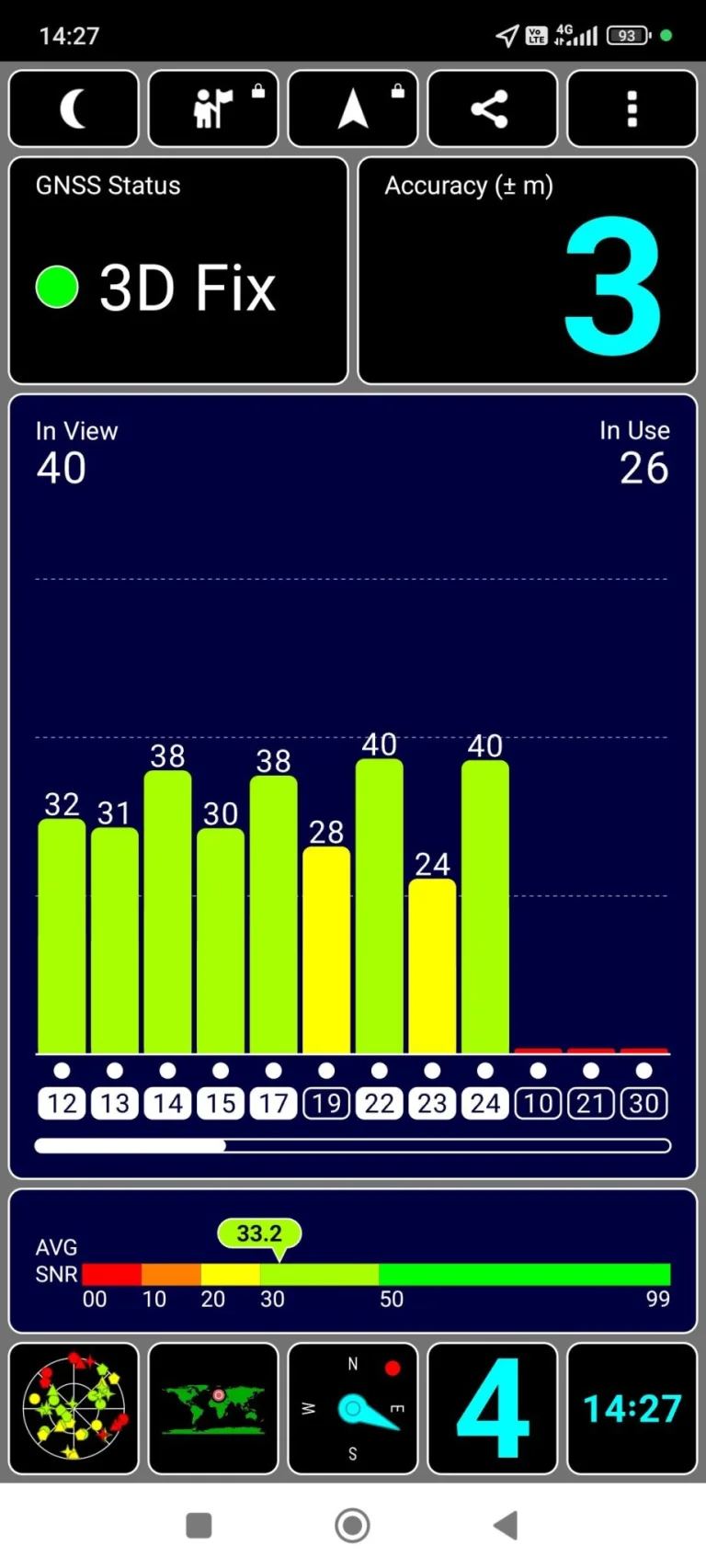The image size is (706, 1568).
Task: Open the satellite sky view tile
Action: [x=74, y=1407]
